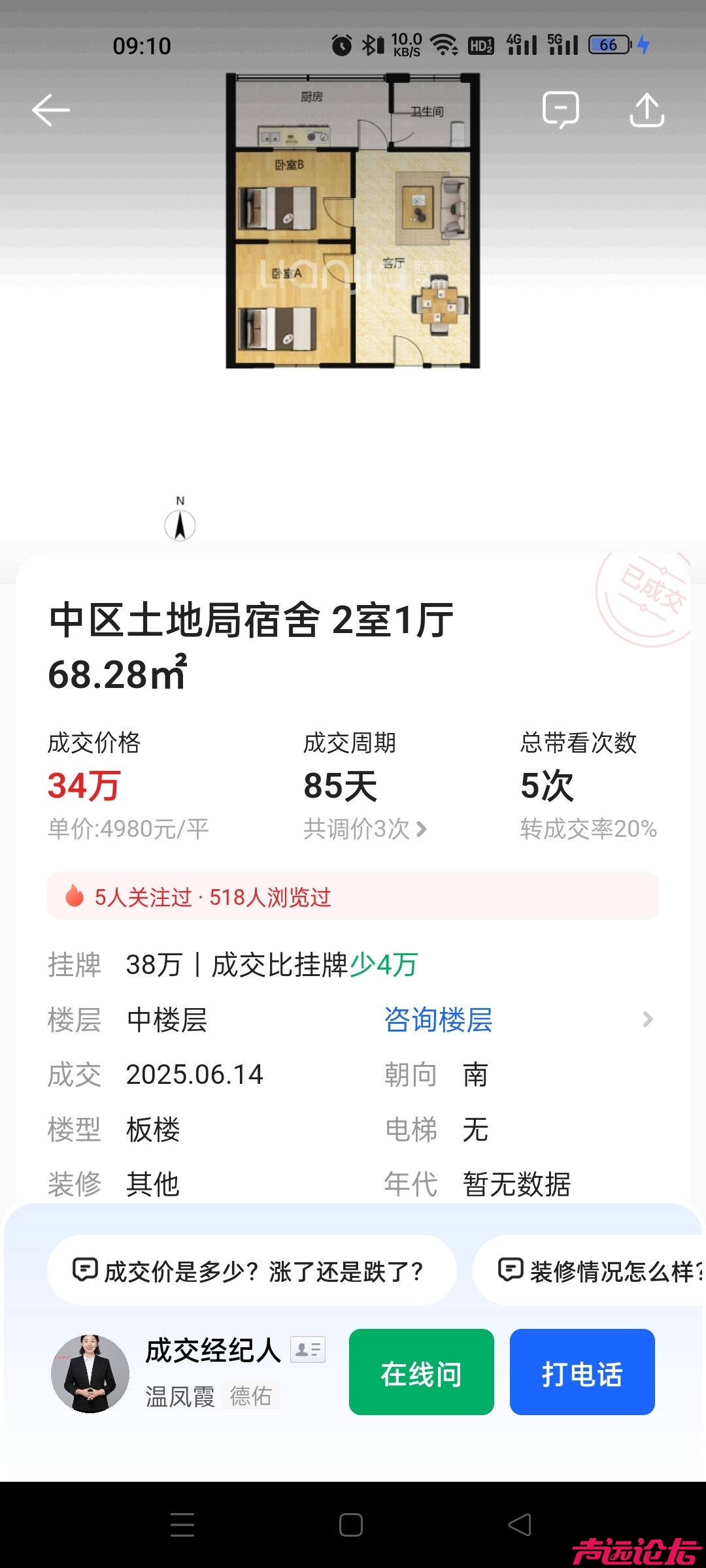View the agent's business card icon

(x=307, y=1349)
